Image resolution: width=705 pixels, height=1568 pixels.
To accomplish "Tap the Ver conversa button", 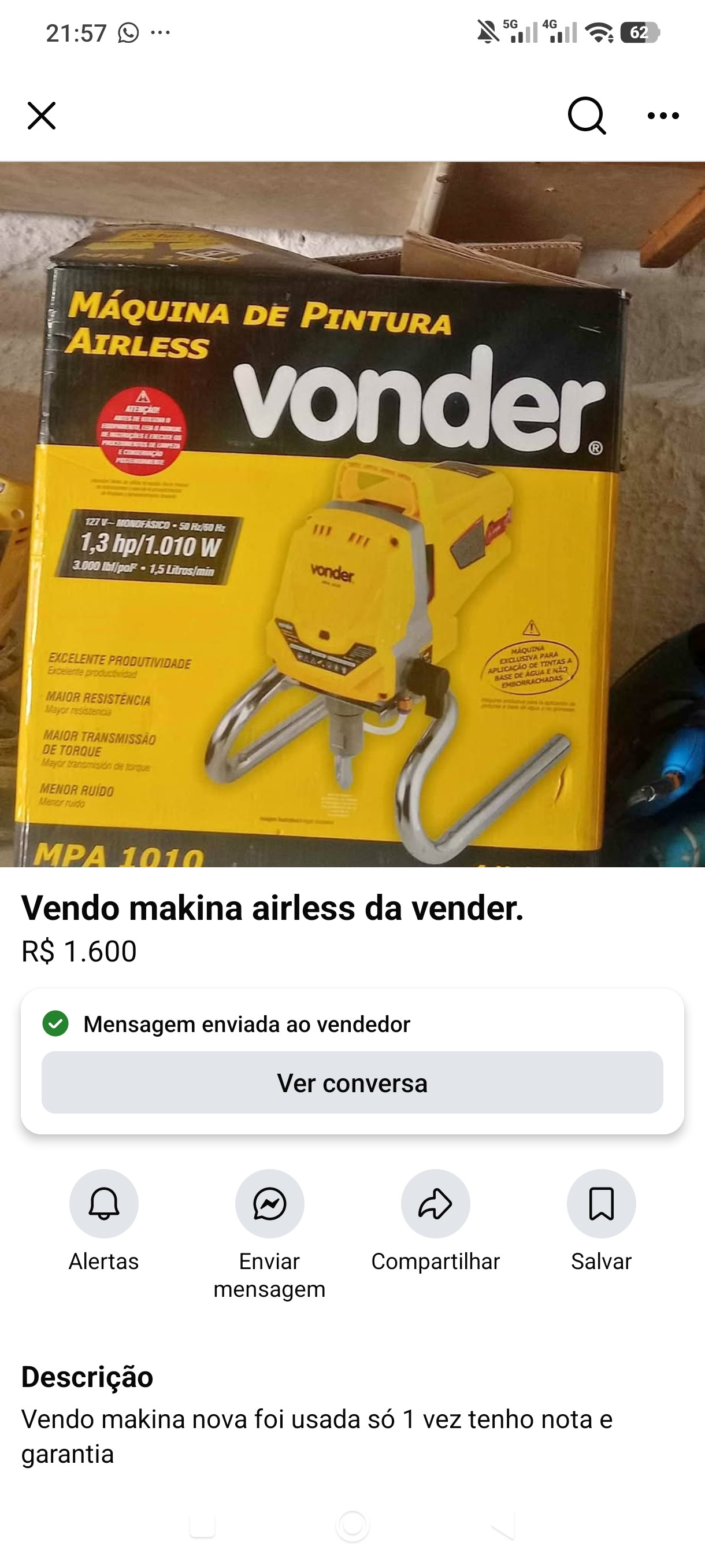I will 352,1083.
